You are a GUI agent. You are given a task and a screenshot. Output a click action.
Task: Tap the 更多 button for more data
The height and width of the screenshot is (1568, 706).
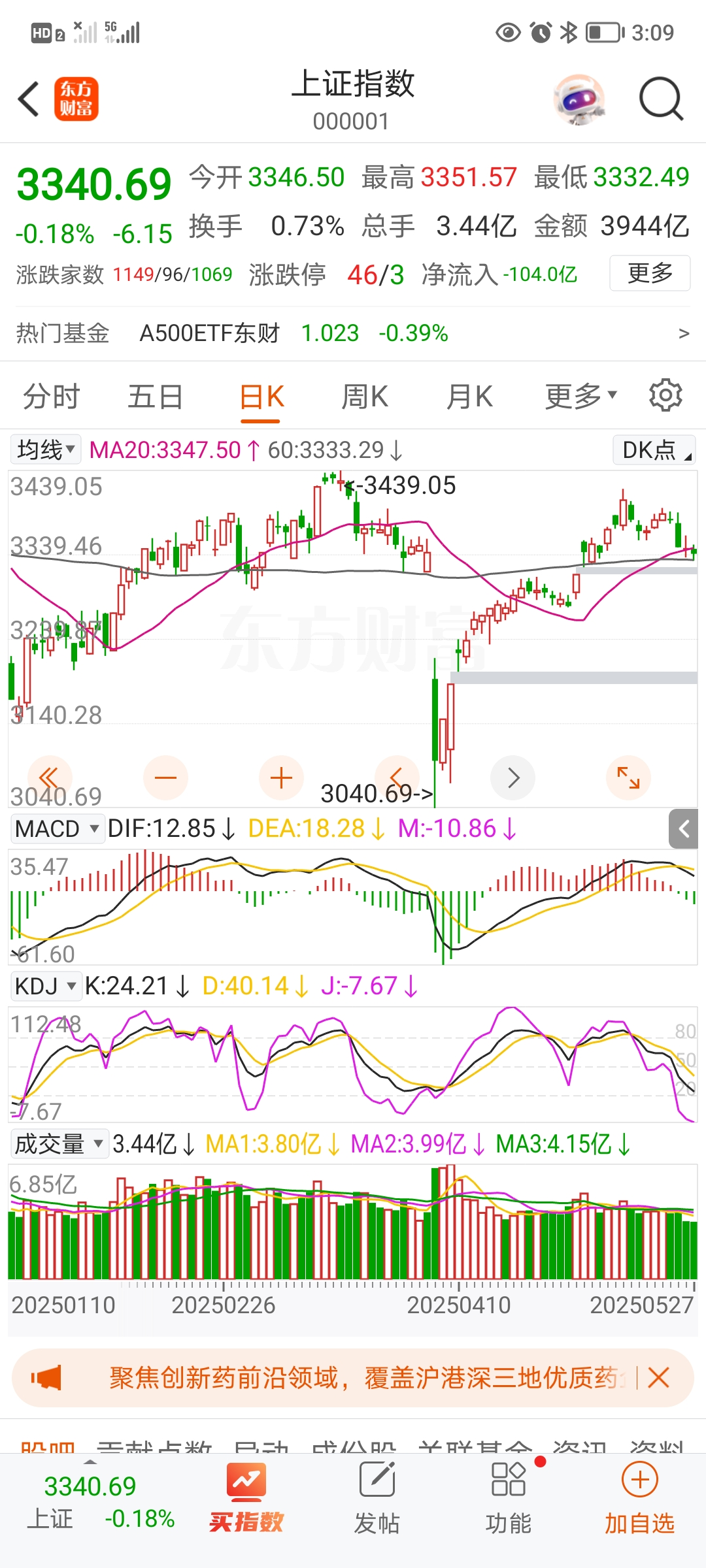tap(650, 273)
